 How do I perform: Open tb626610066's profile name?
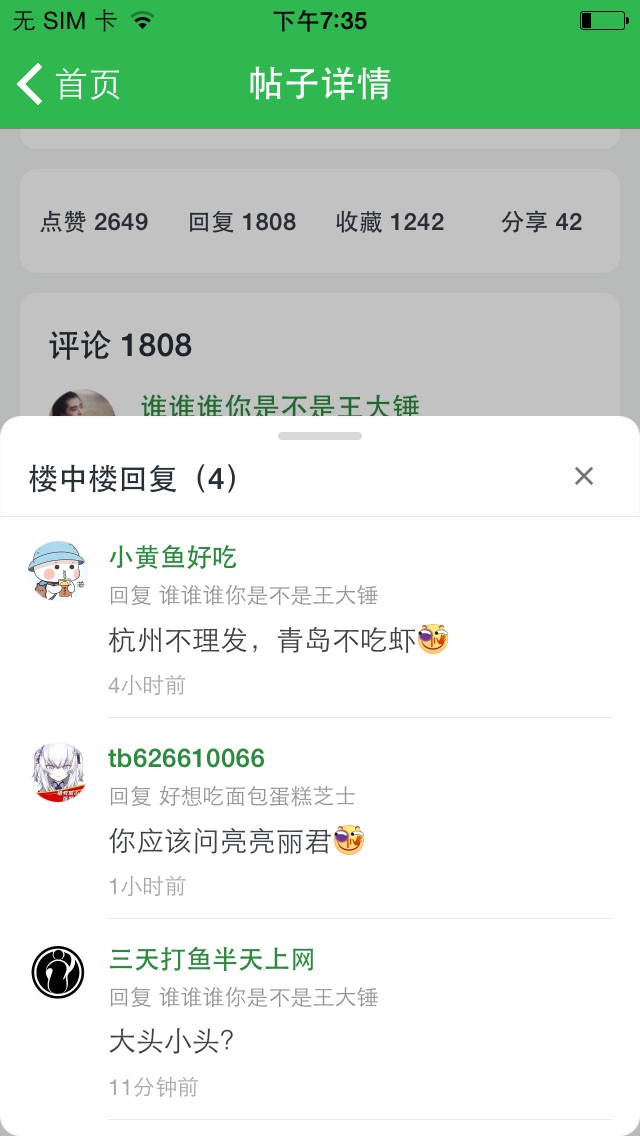click(x=186, y=758)
